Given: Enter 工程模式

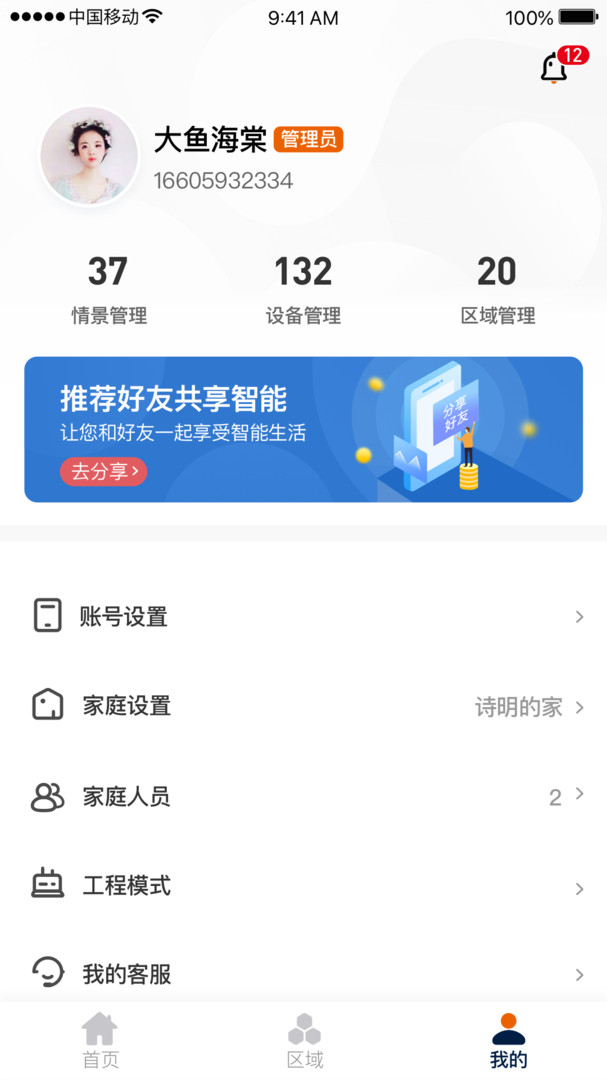Looking at the screenshot, I should (x=303, y=886).
